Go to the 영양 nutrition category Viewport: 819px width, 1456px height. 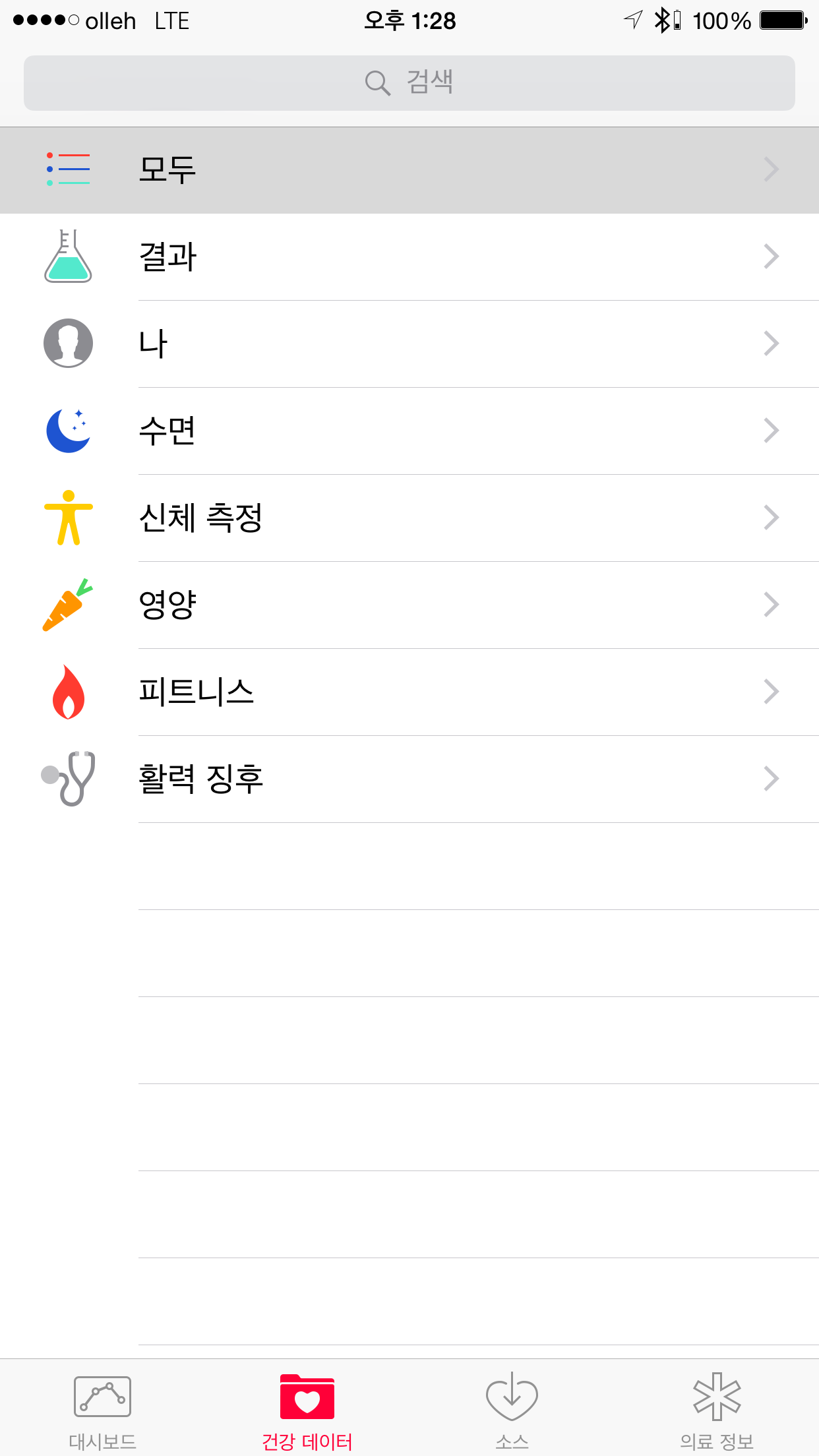click(409, 605)
